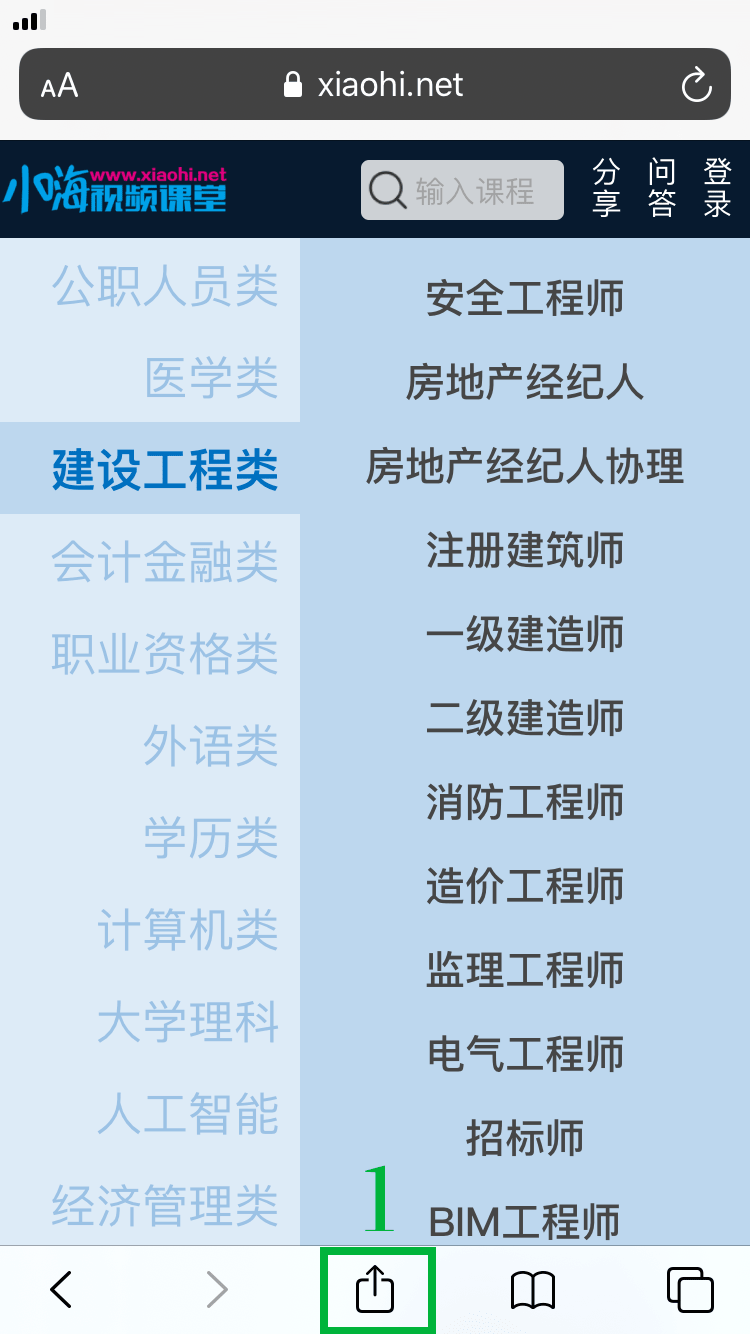Open the 分享 link in header
This screenshot has width=750, height=1334.
pyautogui.click(x=606, y=188)
